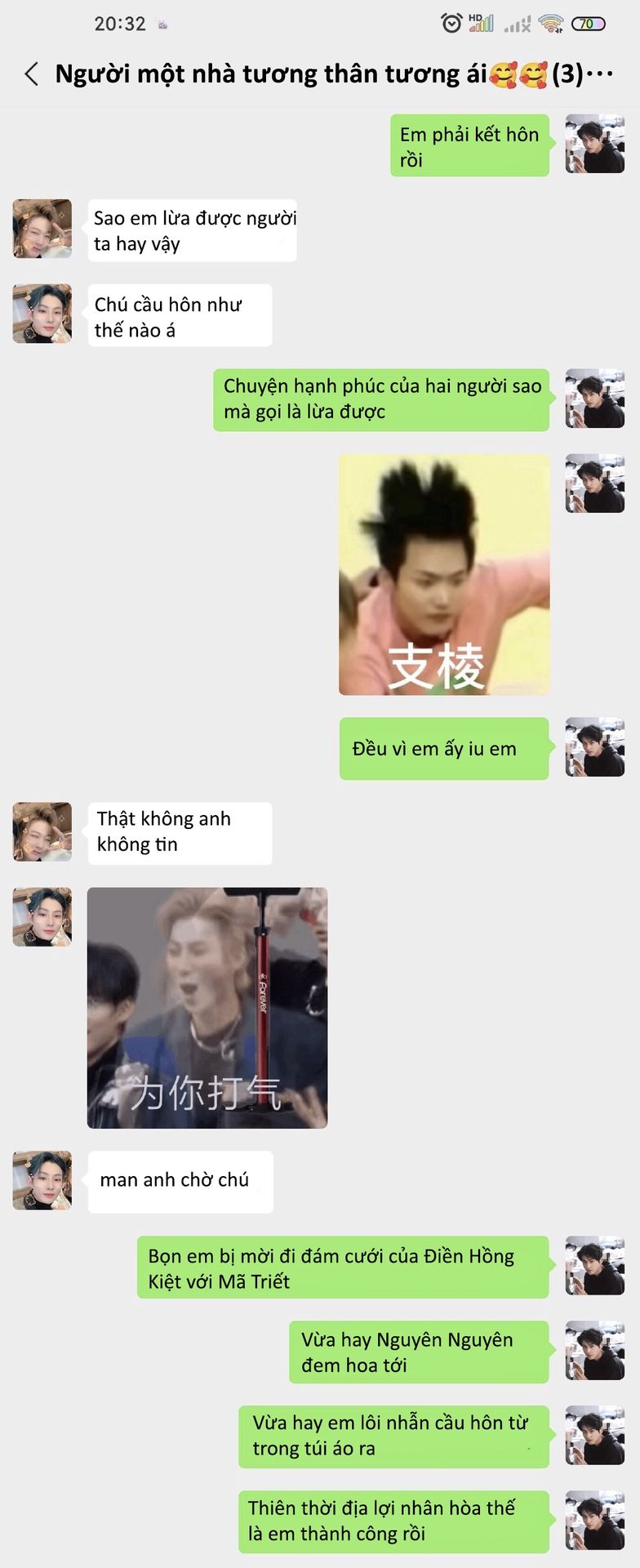Open the chat's three-dot options menu
The width and height of the screenshot is (640, 1568).
tap(600, 74)
